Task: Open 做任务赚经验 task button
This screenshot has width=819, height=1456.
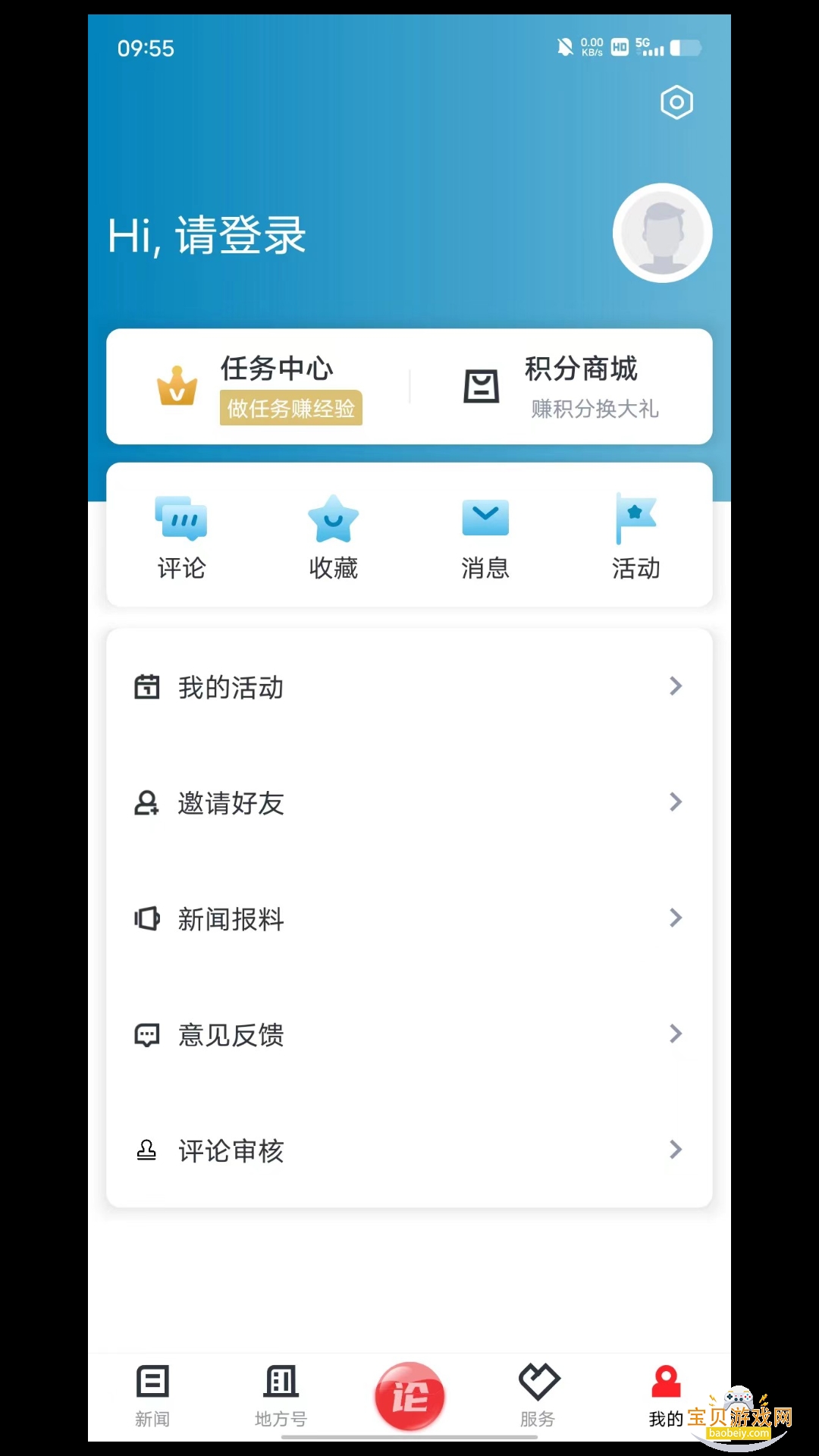Action: pyautogui.click(x=291, y=408)
